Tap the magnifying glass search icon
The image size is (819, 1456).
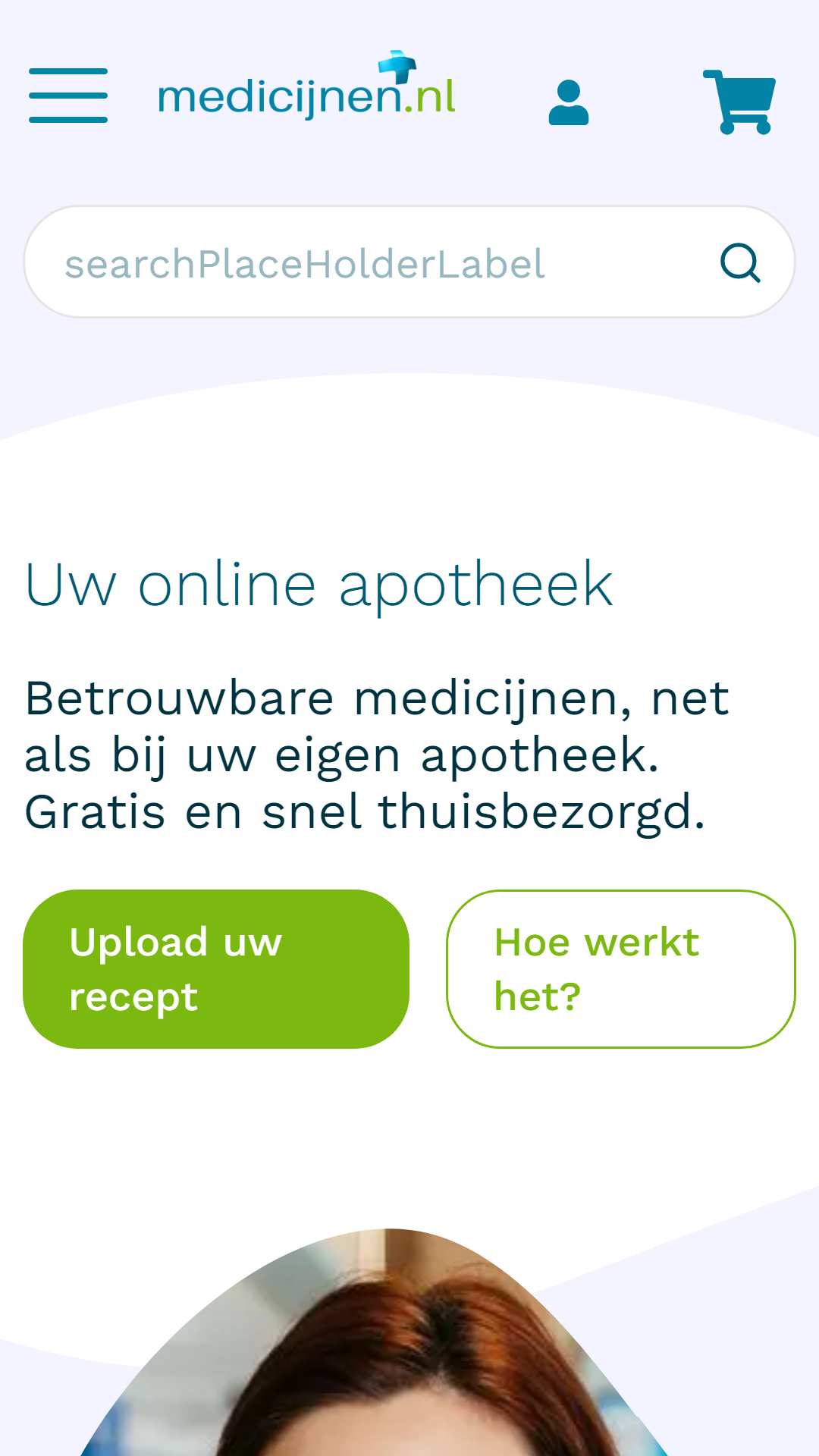tap(740, 263)
